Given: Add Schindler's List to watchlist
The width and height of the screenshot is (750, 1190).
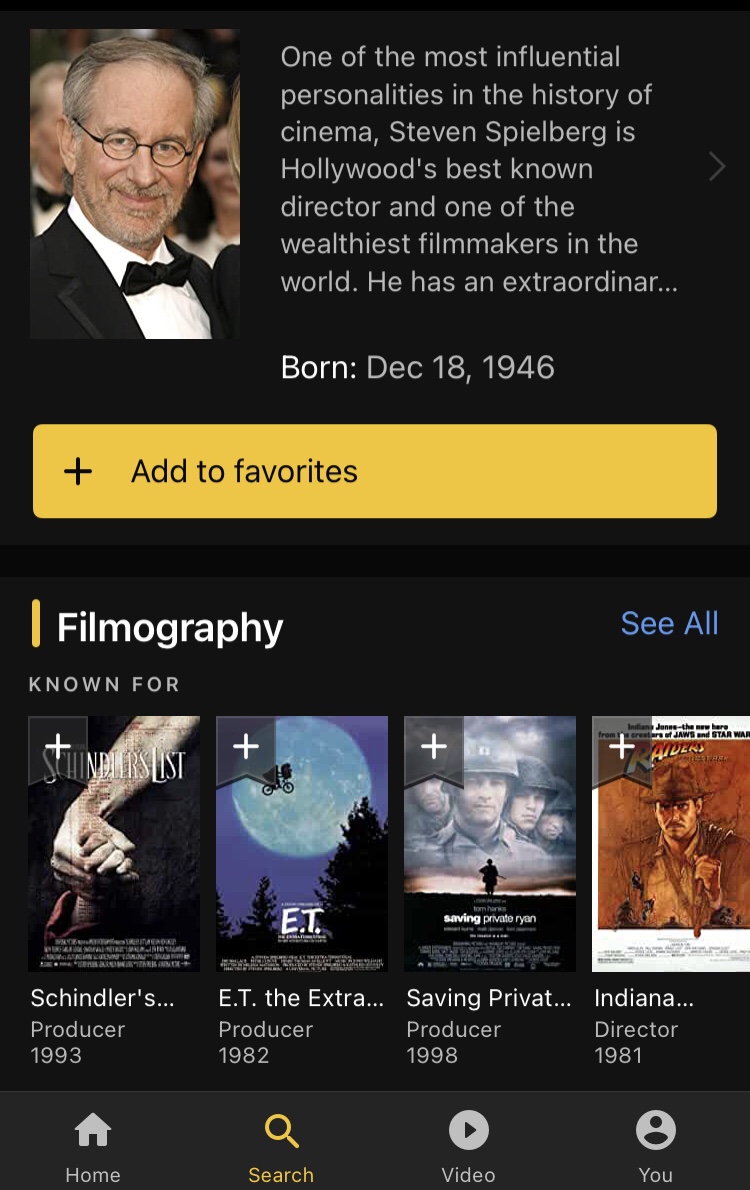Looking at the screenshot, I should [x=58, y=746].
